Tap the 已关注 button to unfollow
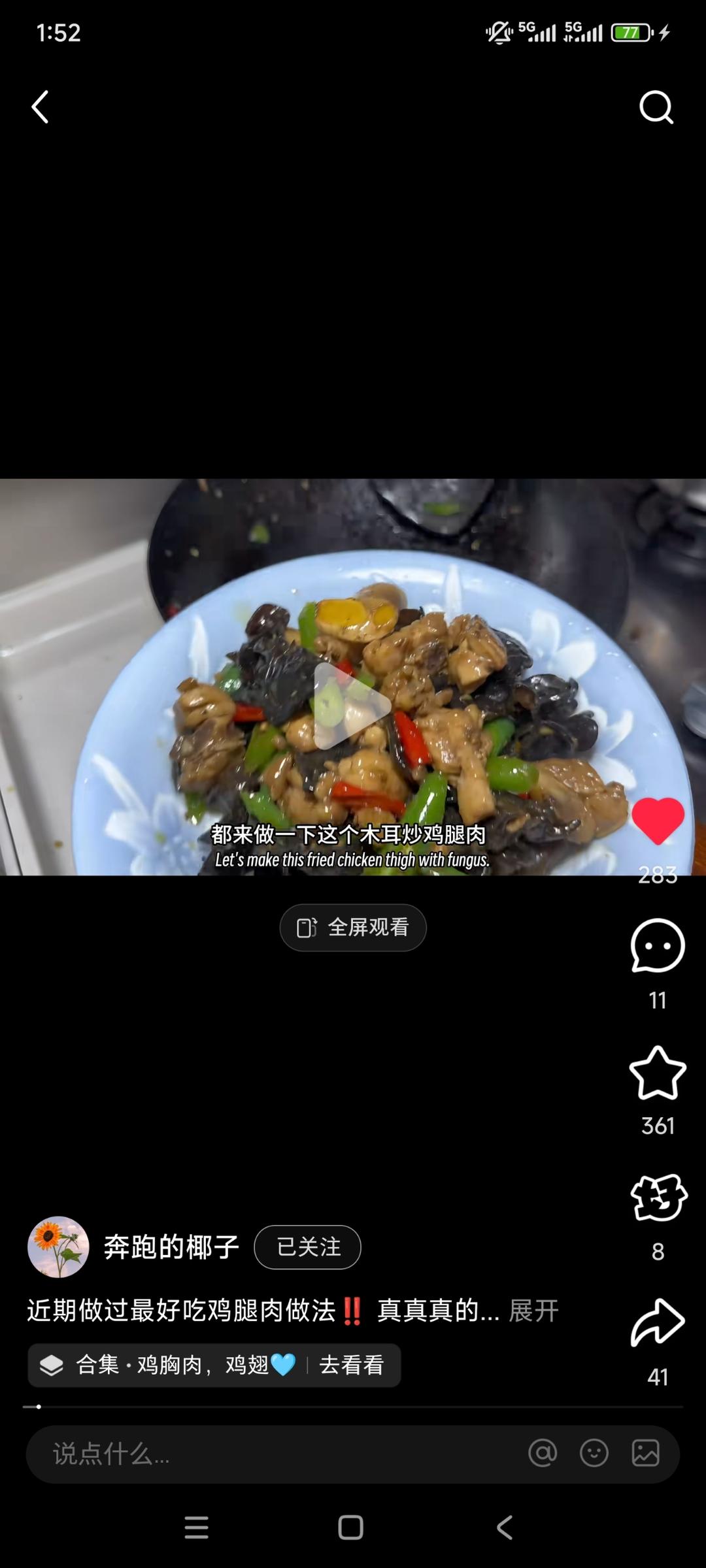706x1568 pixels. (307, 1247)
